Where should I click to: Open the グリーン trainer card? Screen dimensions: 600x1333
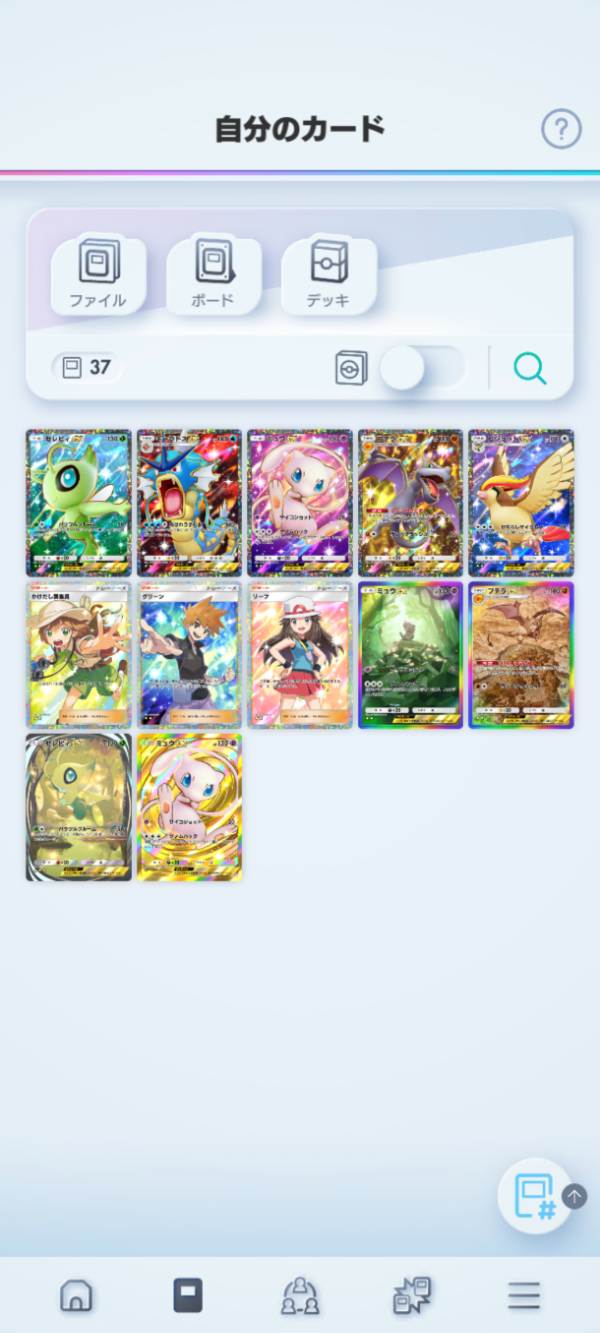coord(189,655)
